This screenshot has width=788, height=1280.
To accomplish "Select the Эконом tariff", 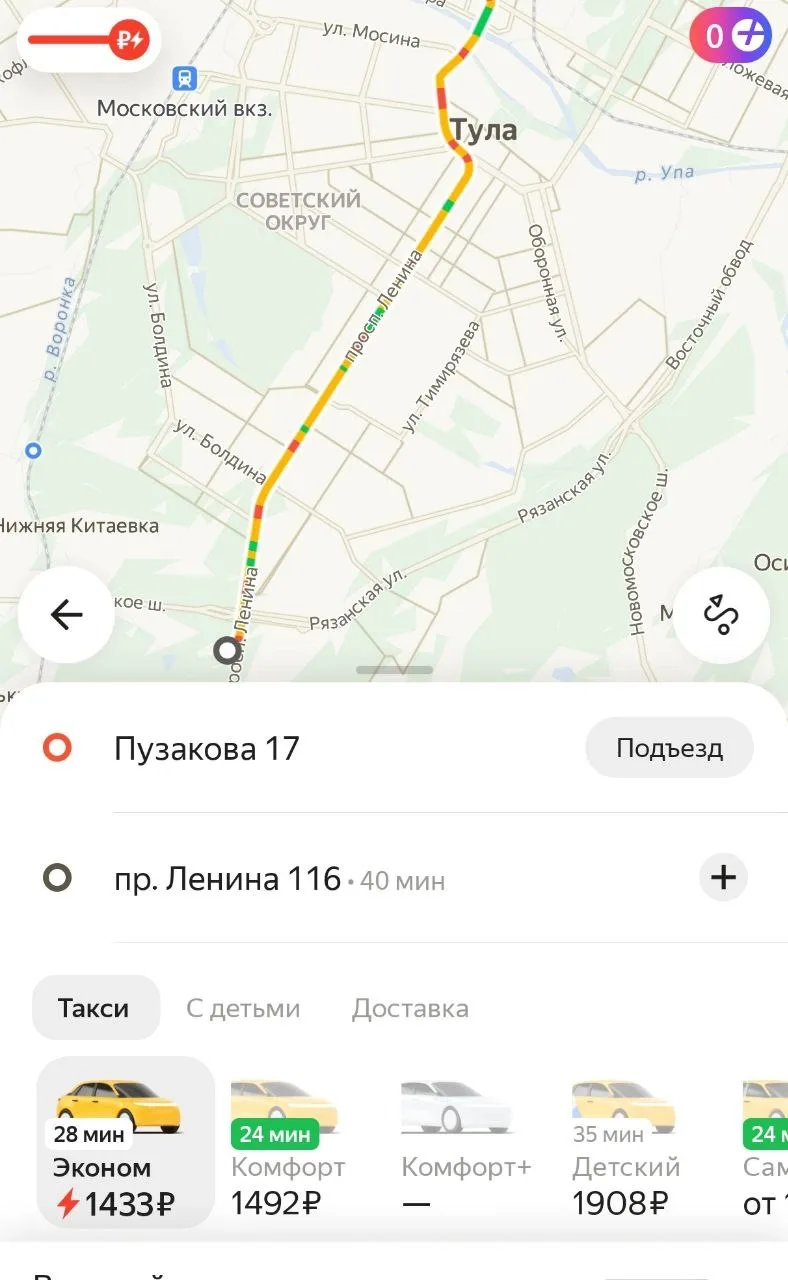I will (x=125, y=1142).
